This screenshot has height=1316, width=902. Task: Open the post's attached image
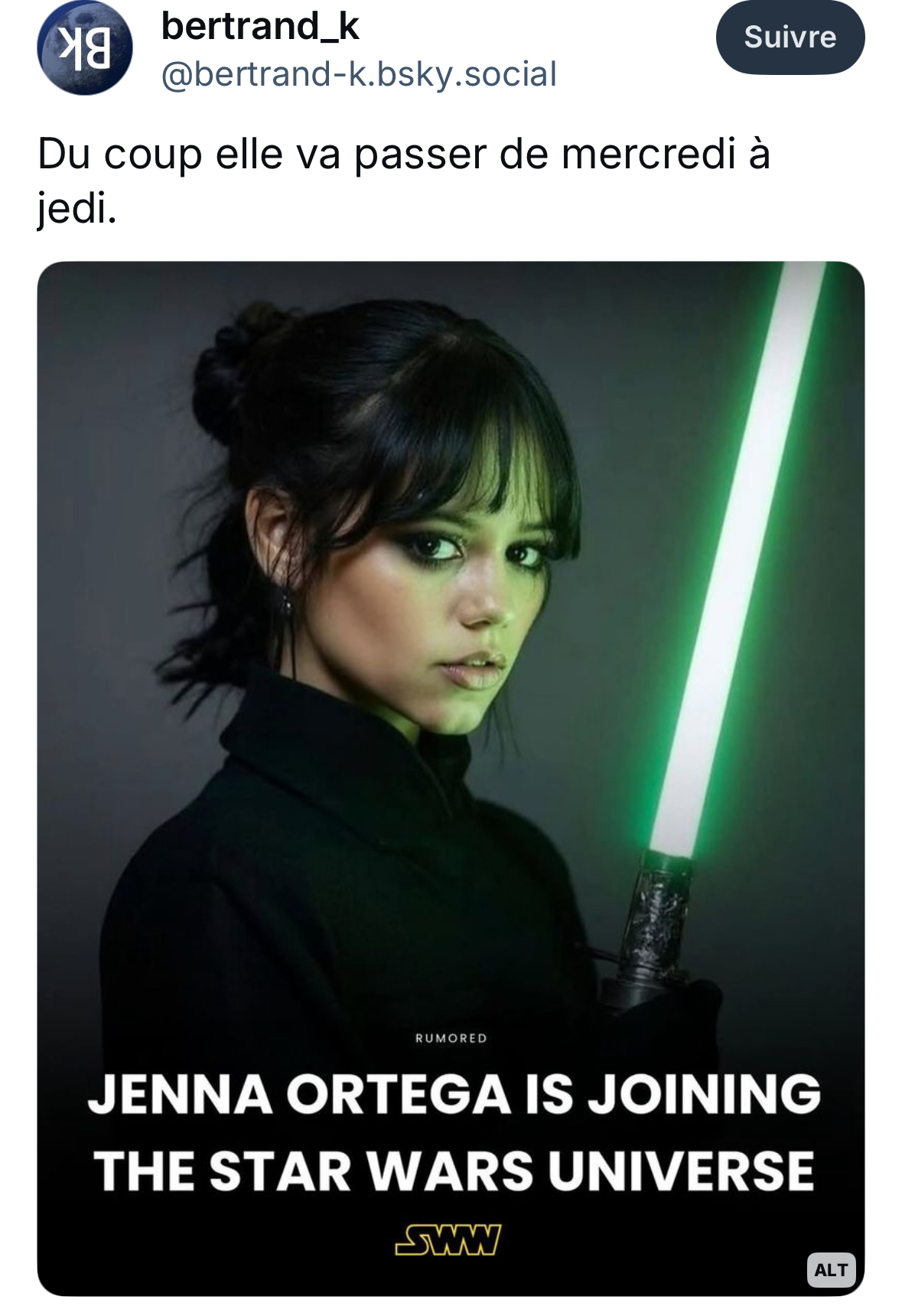[x=451, y=689]
